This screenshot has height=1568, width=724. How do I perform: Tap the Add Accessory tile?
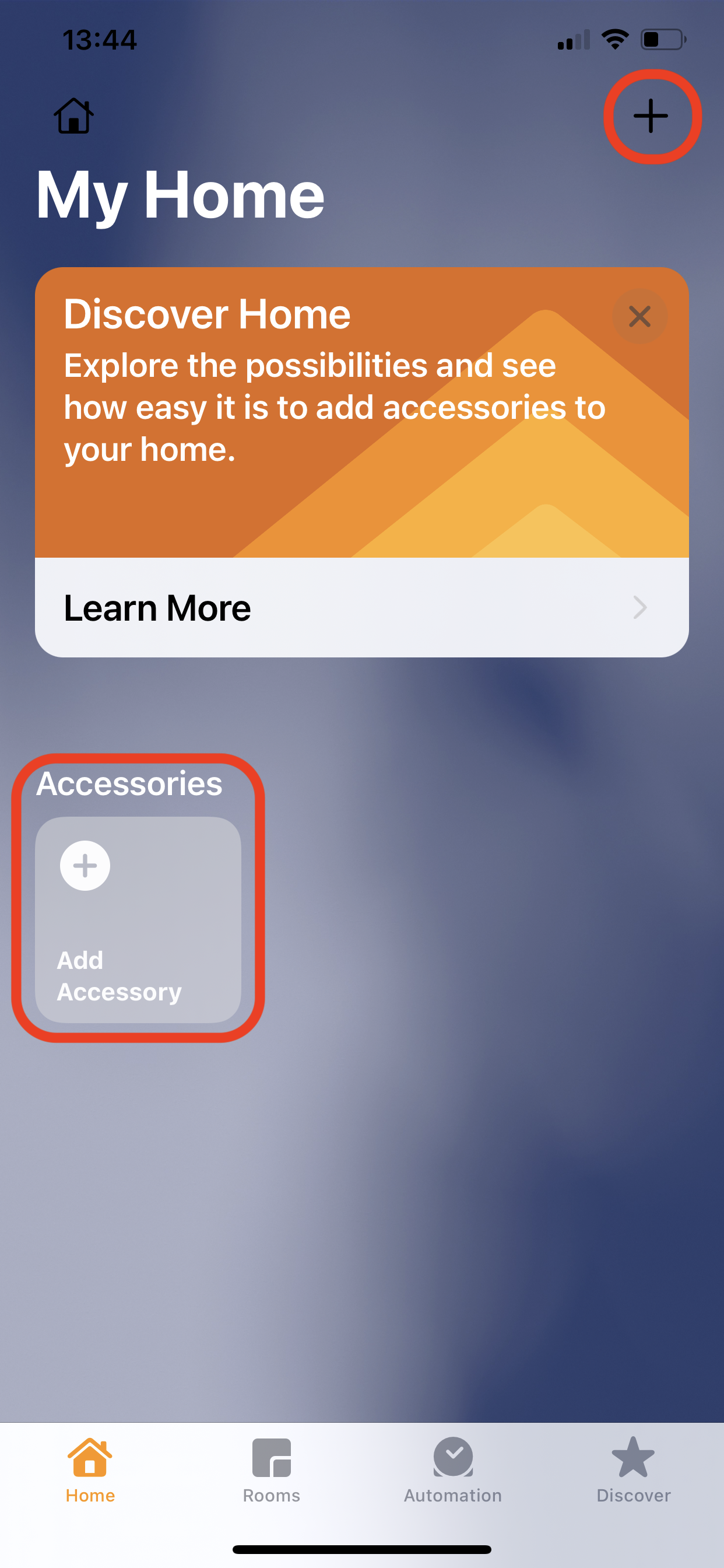138,920
